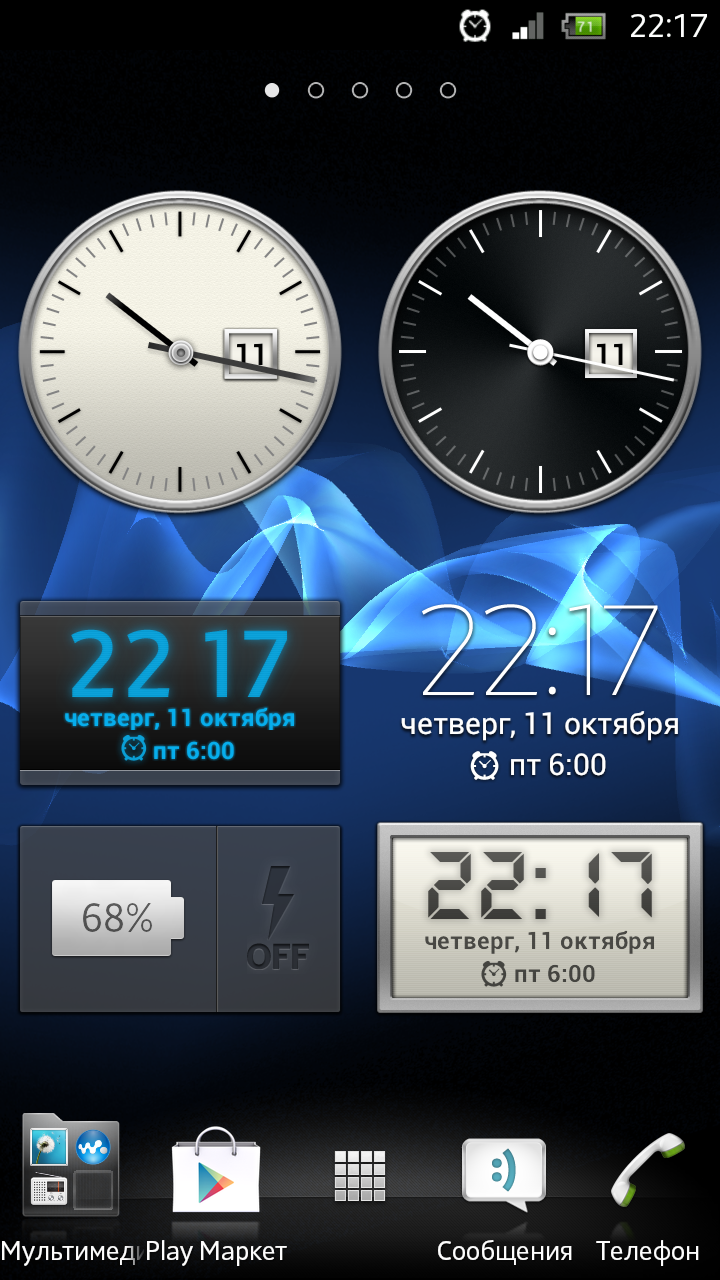Open the blue digital clock widget
This screenshot has height=1280, width=720.
coord(180,693)
